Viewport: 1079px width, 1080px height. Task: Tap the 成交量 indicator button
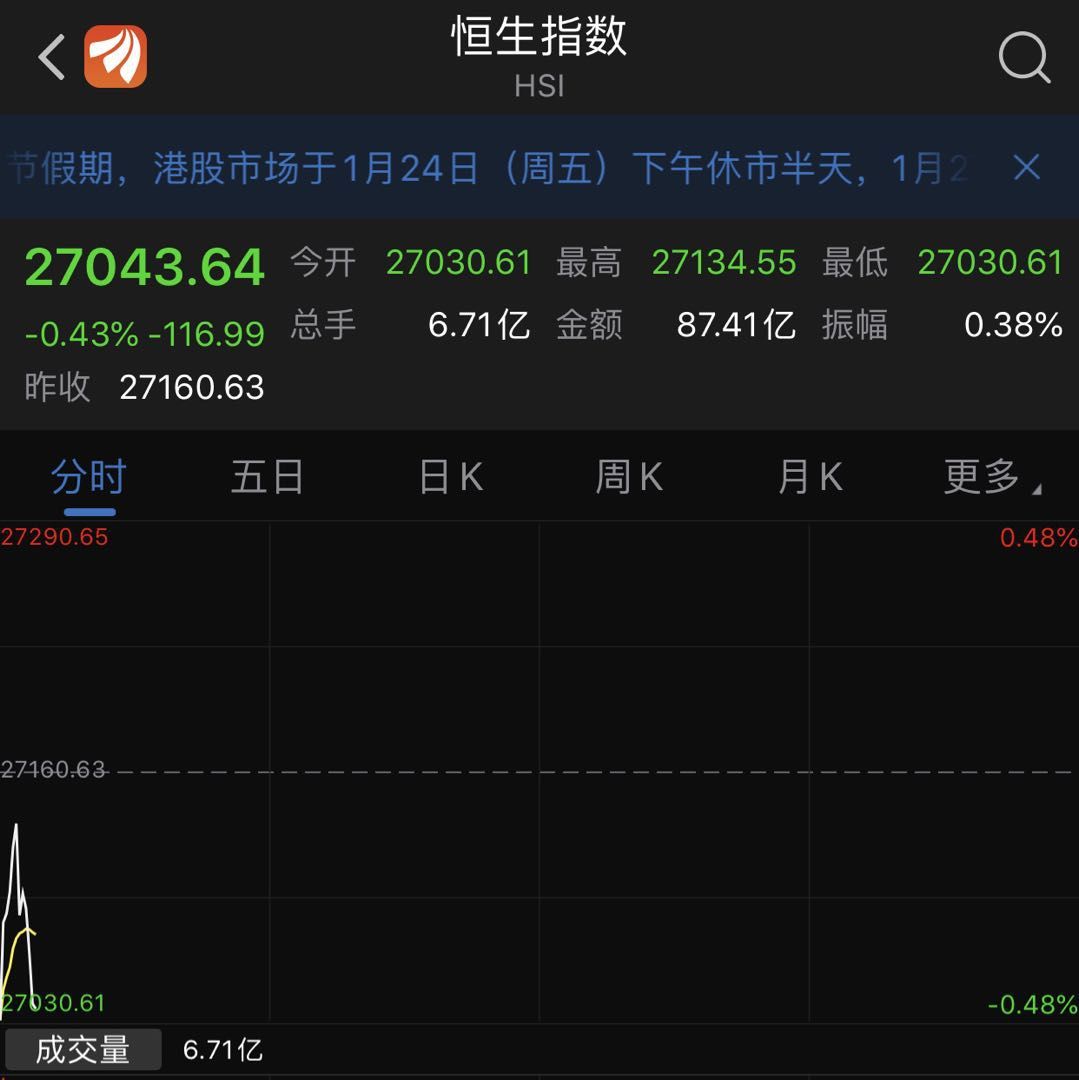tap(83, 1050)
